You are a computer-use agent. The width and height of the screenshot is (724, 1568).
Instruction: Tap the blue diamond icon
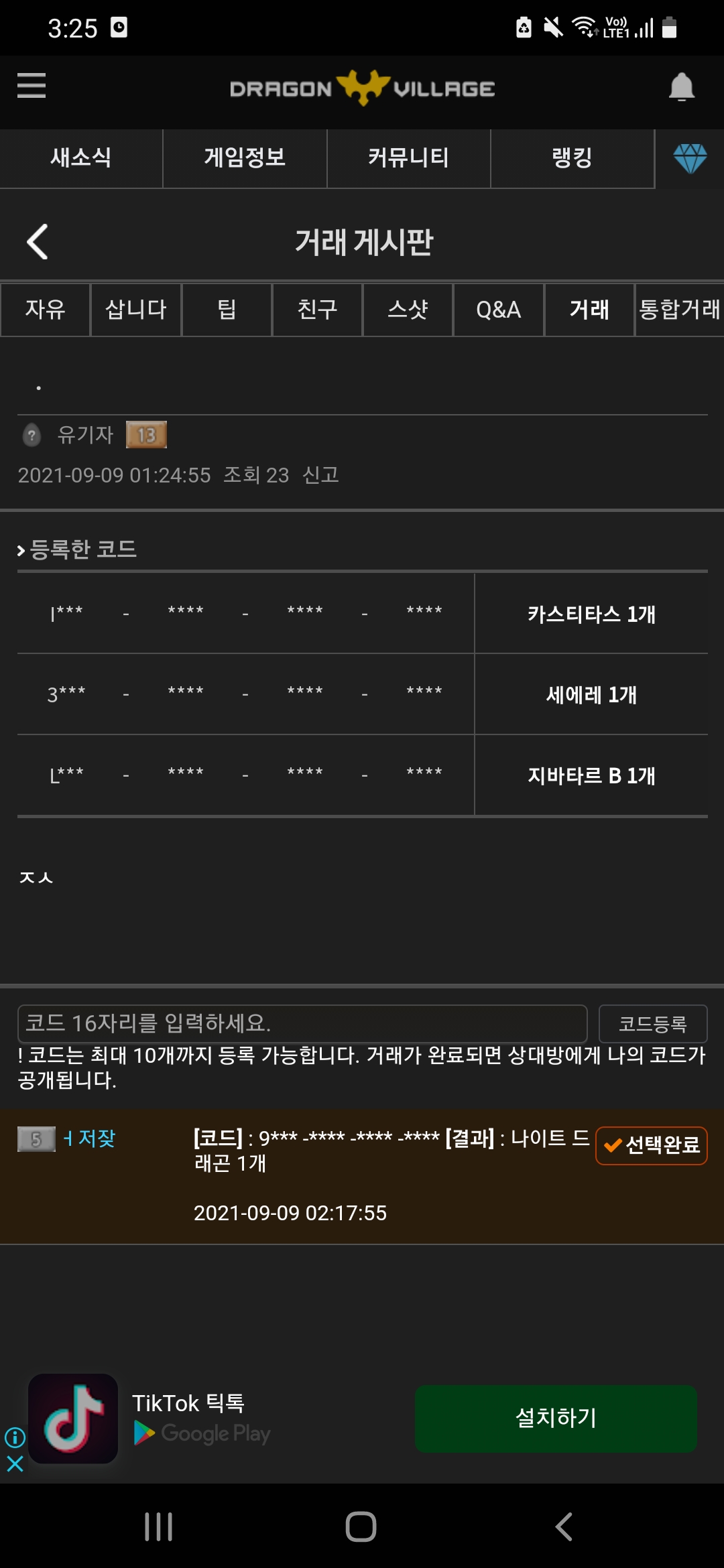coord(690,159)
